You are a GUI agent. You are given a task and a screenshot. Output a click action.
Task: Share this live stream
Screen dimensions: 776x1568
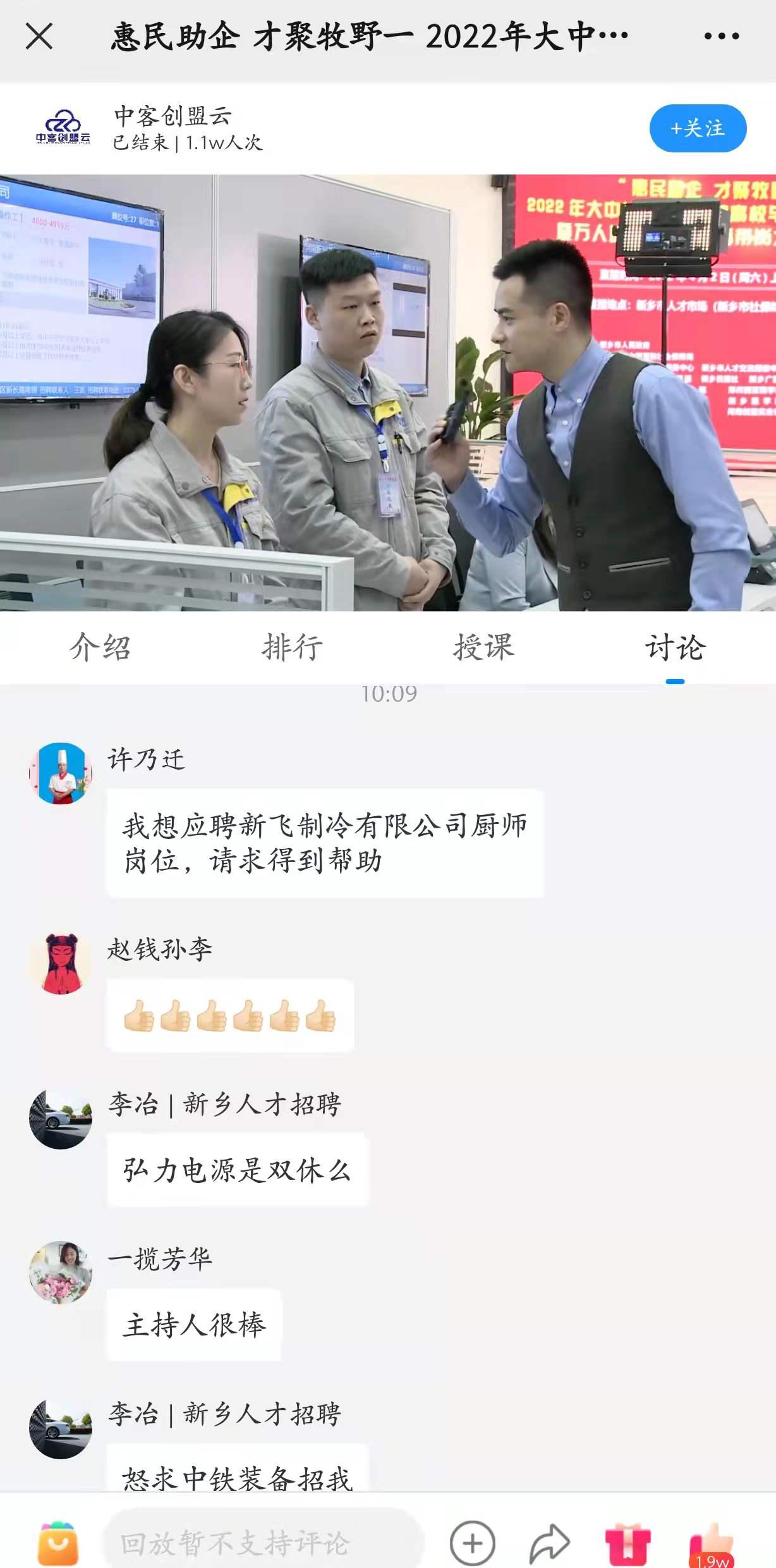point(549,1543)
